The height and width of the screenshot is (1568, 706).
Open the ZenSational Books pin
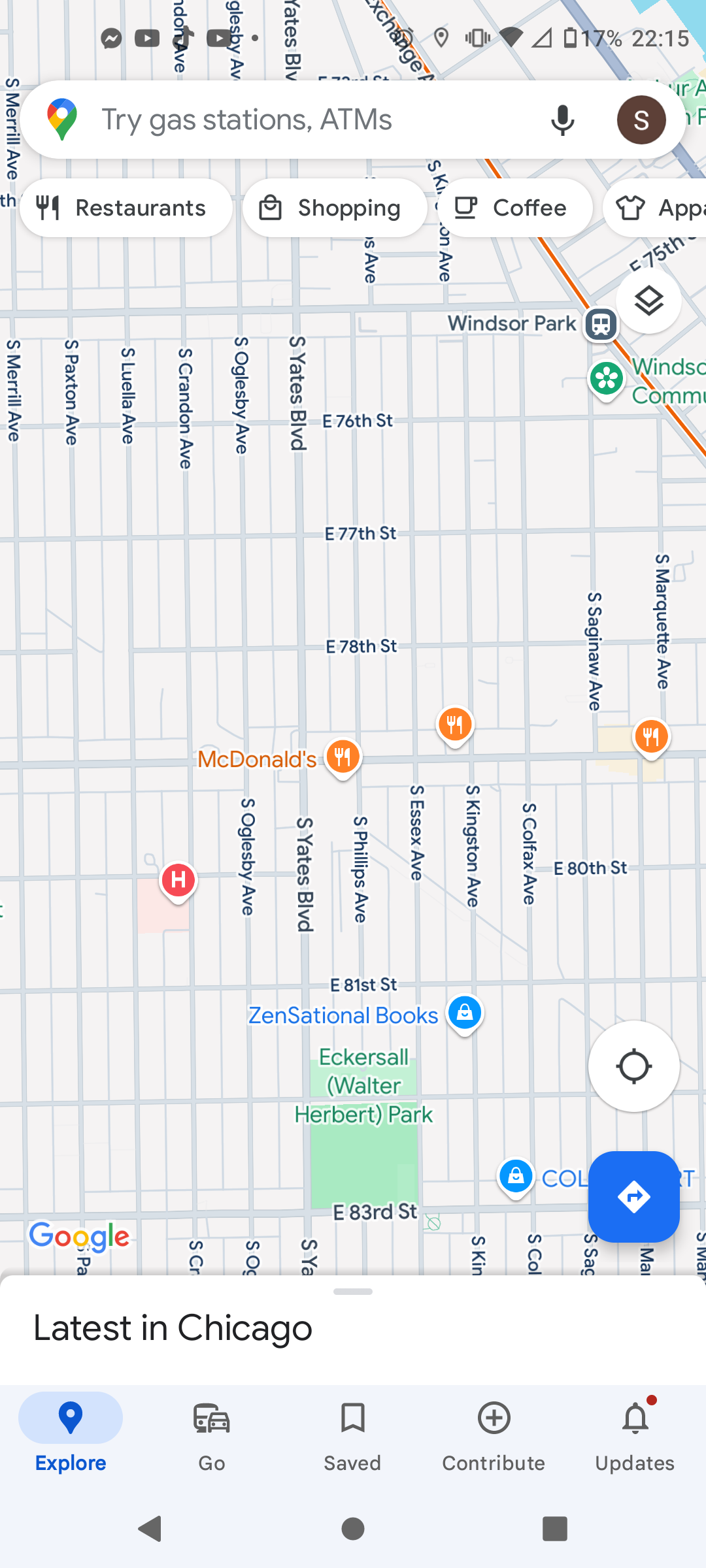point(465,1014)
